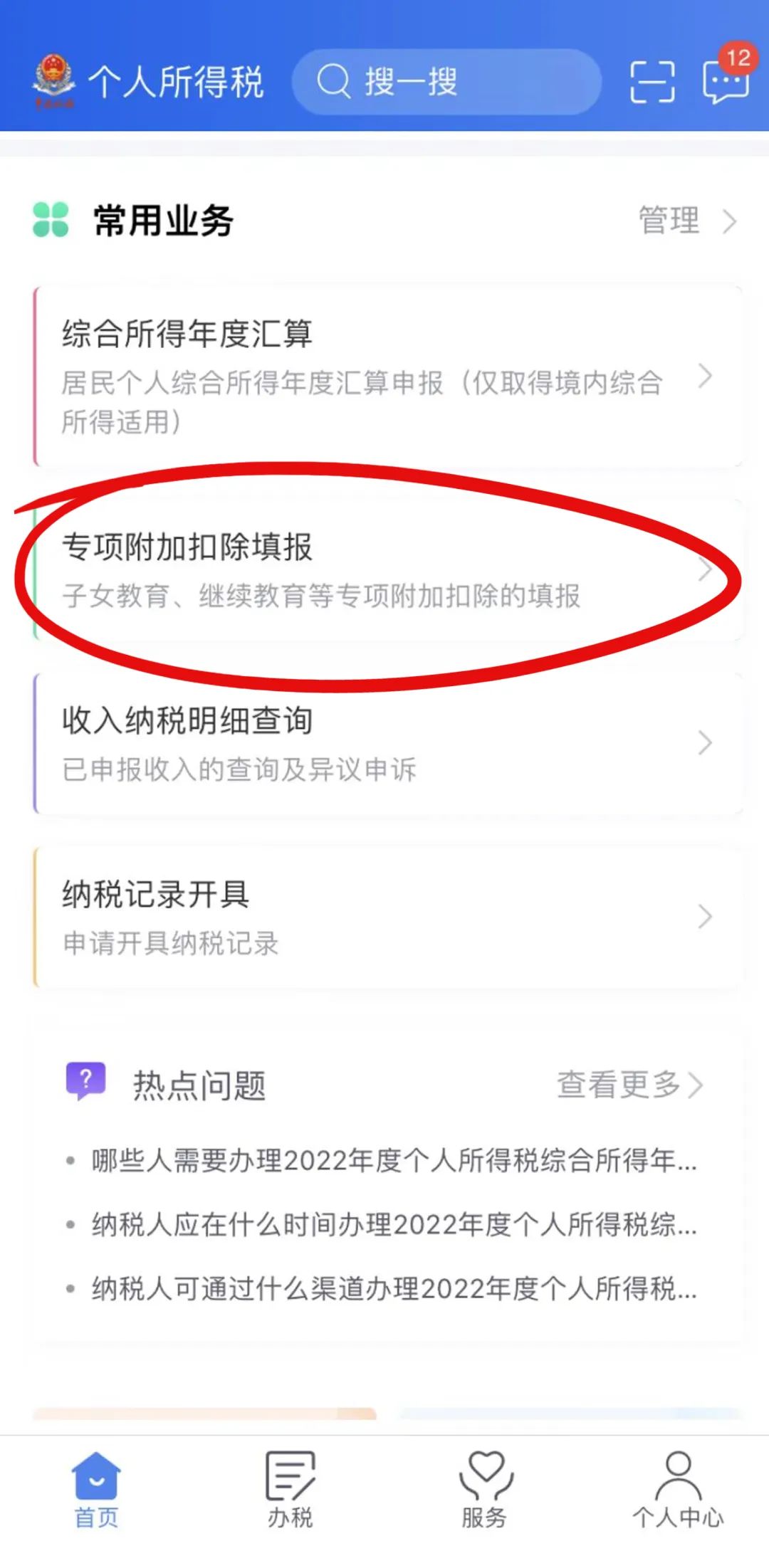769x1568 pixels.
Task: Open 专项附加扣除填报 entry
Action: tap(388, 570)
